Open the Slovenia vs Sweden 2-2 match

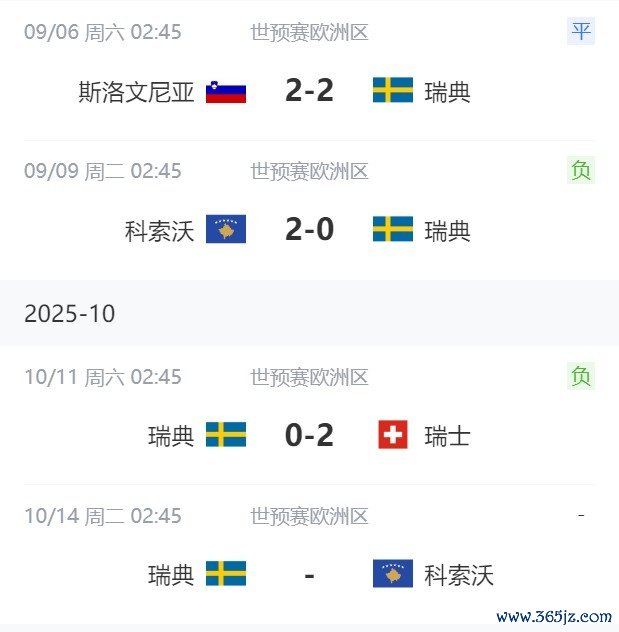(309, 91)
